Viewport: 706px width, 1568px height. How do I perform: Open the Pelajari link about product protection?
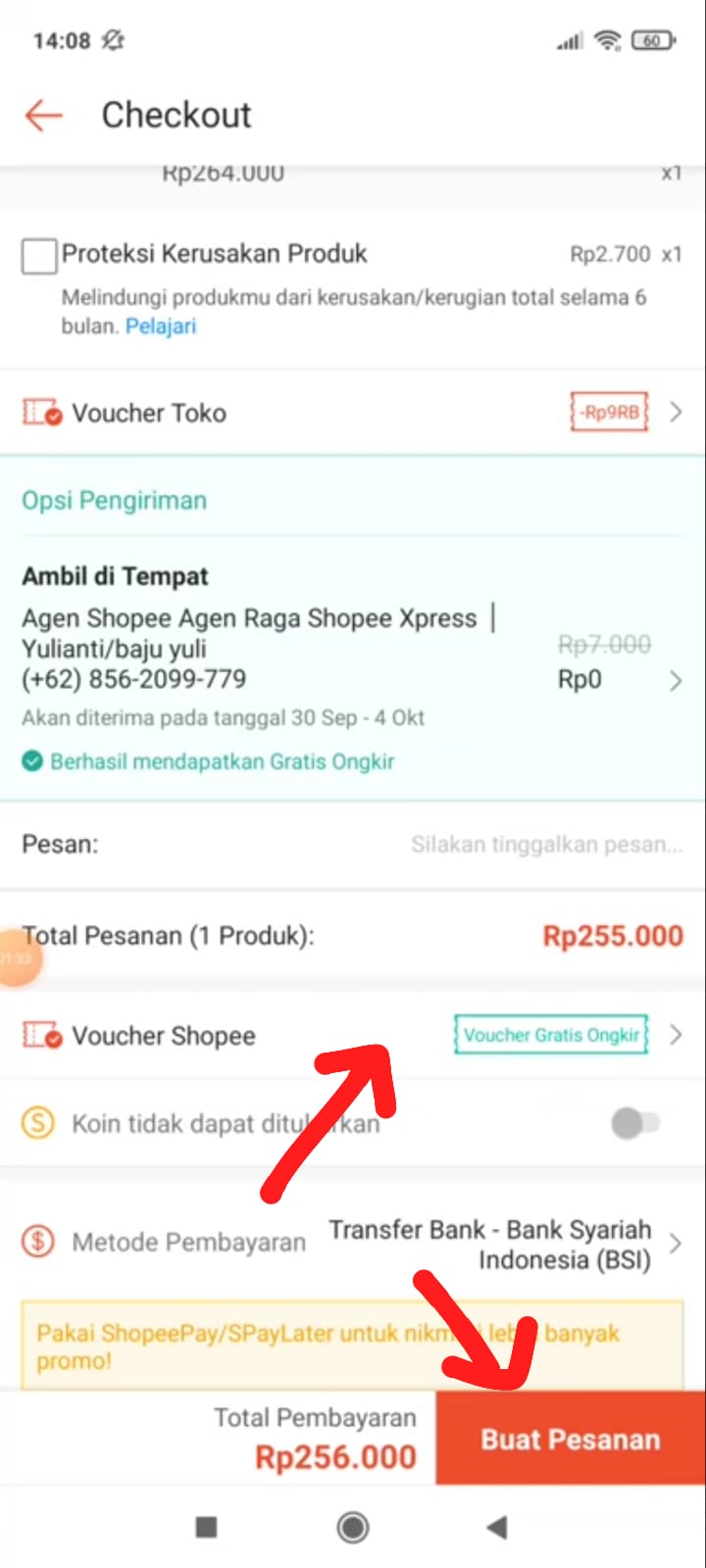pos(161,326)
